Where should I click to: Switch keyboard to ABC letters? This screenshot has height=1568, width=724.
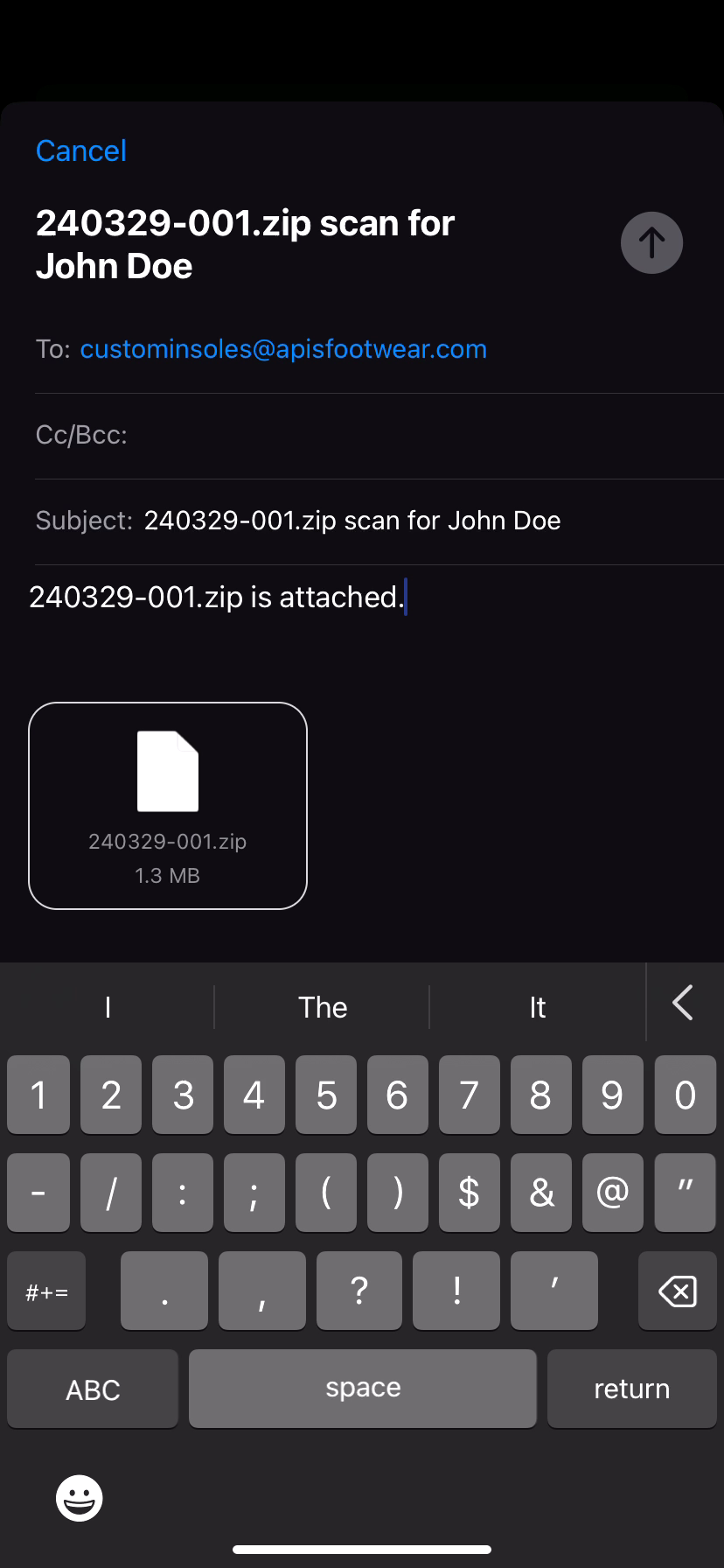93,1389
